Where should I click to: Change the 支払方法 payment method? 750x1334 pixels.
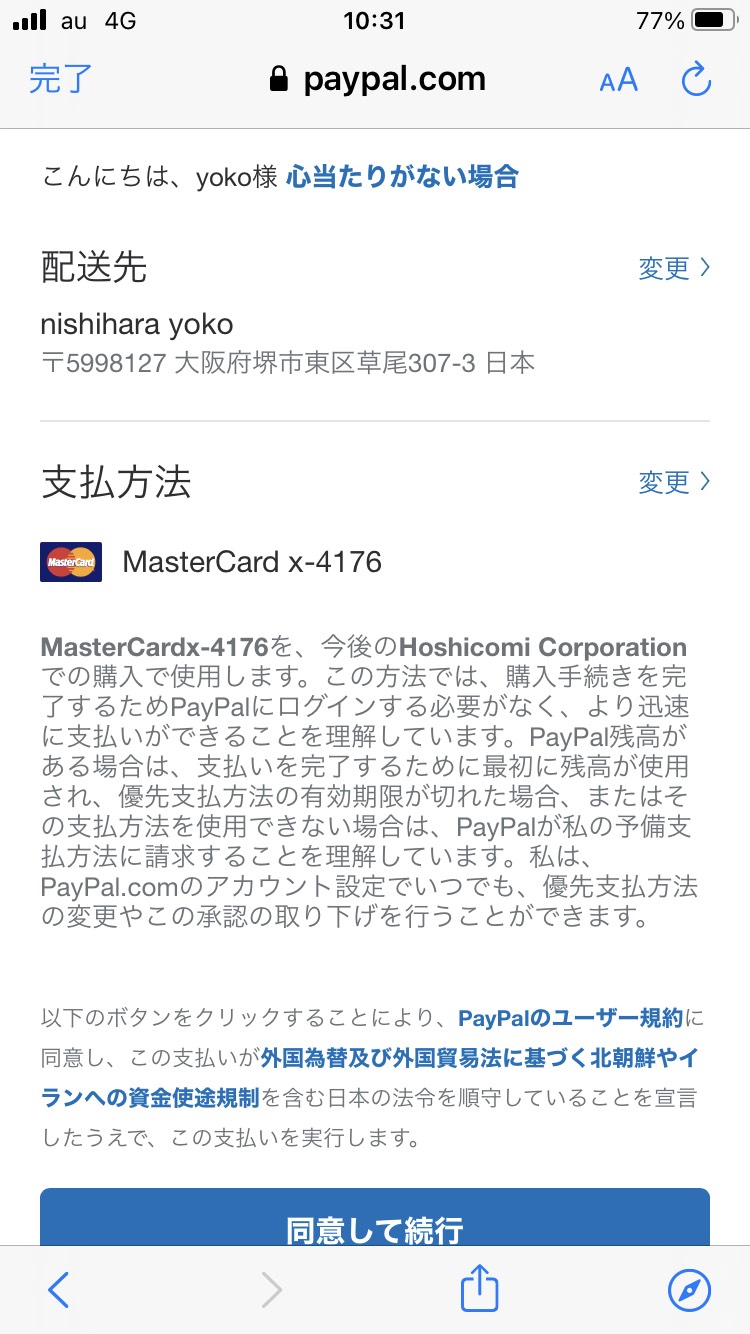tap(674, 482)
